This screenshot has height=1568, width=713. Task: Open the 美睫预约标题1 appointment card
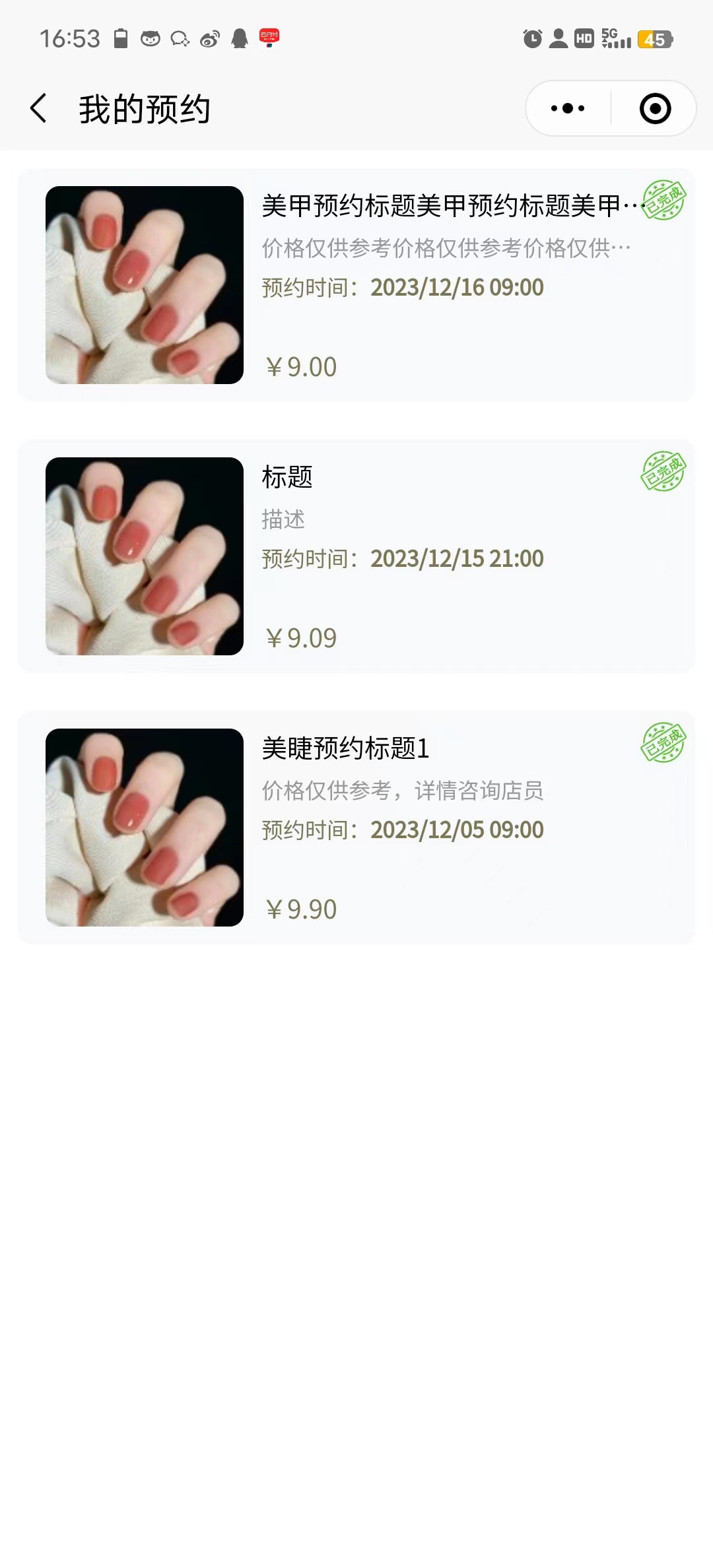[356, 828]
